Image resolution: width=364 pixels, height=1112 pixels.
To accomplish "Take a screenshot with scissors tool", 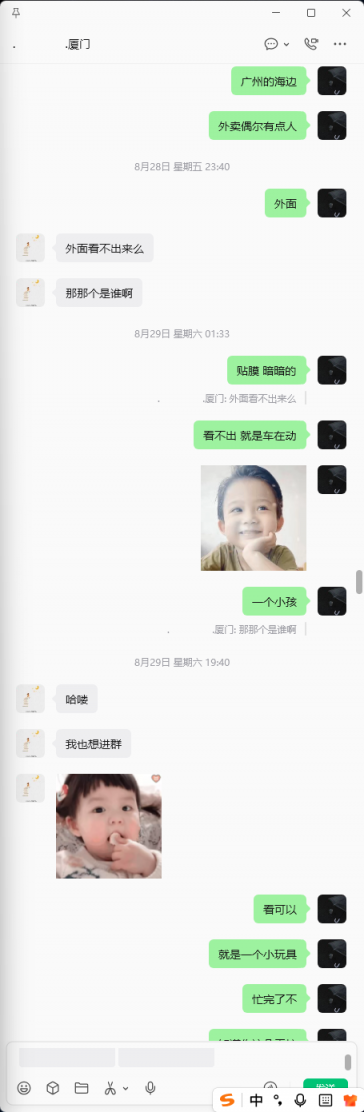I will coord(111,1087).
